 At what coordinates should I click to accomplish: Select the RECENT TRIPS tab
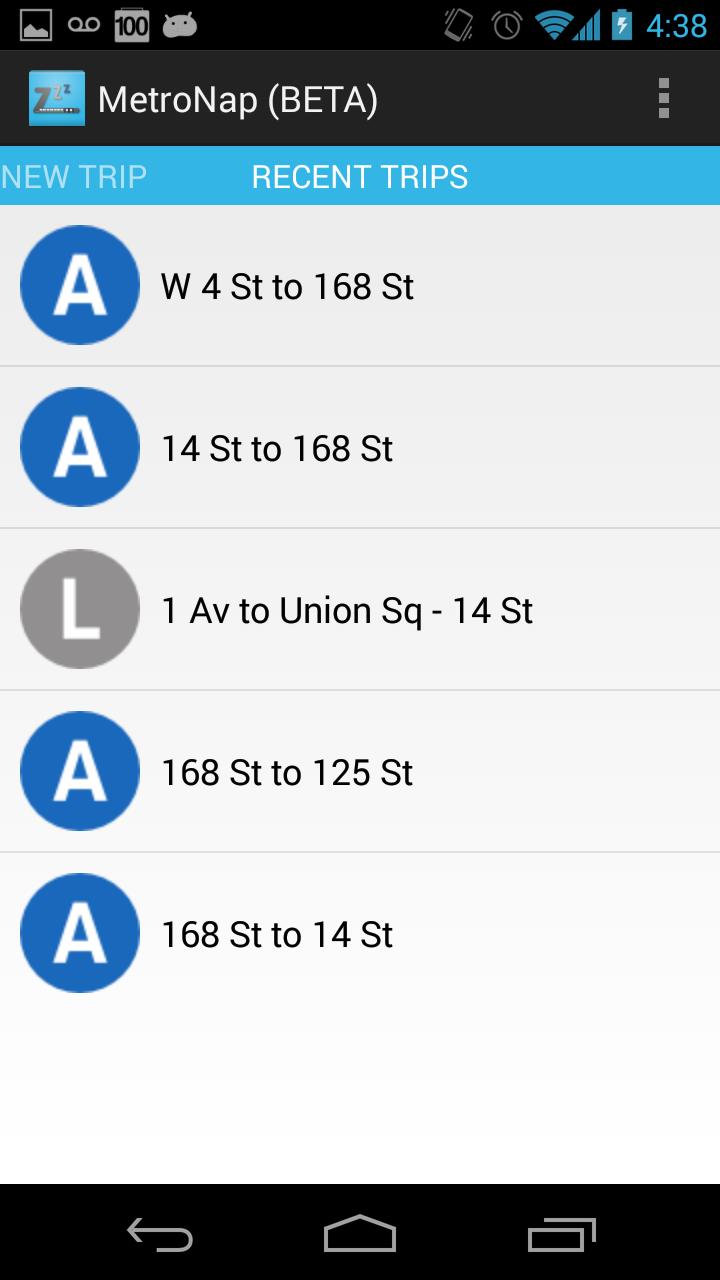pyautogui.click(x=359, y=176)
